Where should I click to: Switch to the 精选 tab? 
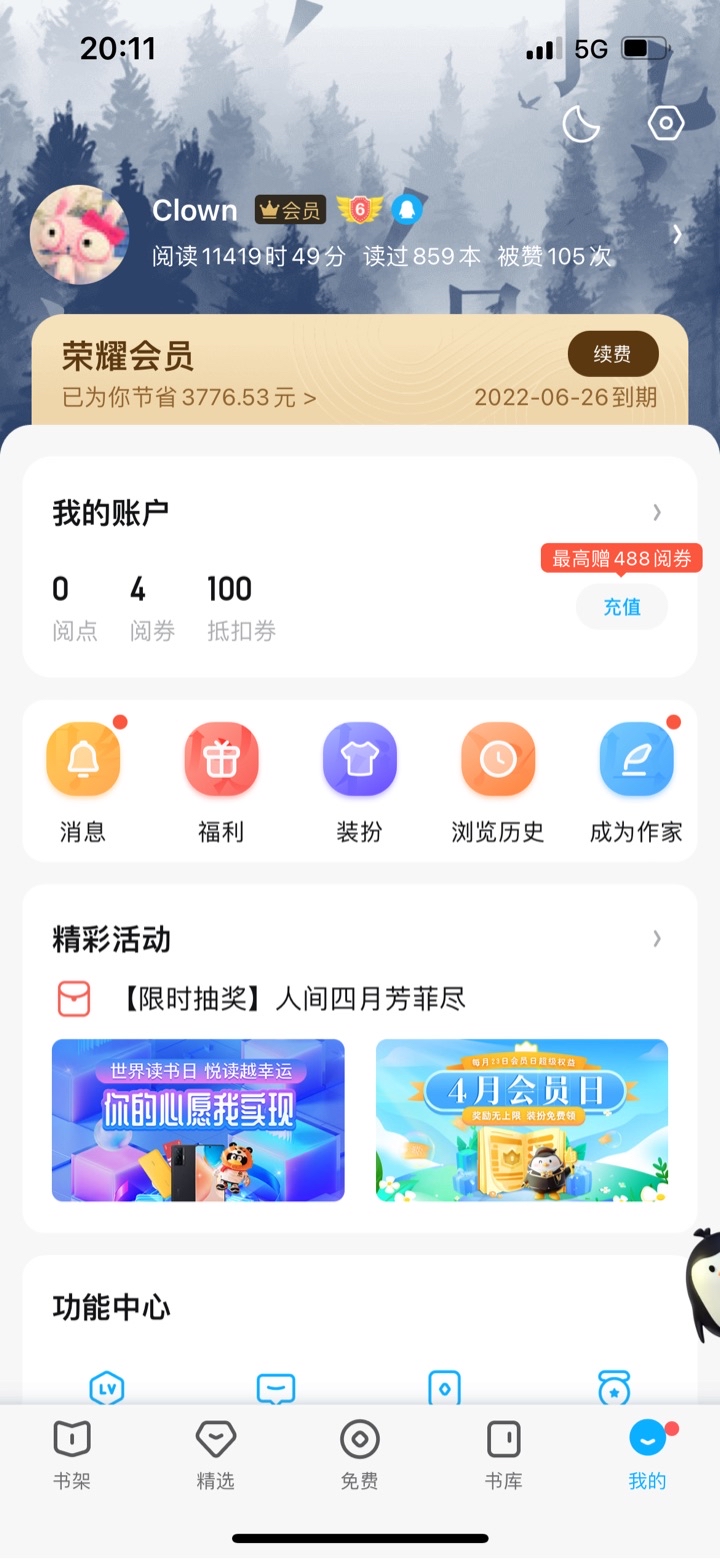(215, 1455)
